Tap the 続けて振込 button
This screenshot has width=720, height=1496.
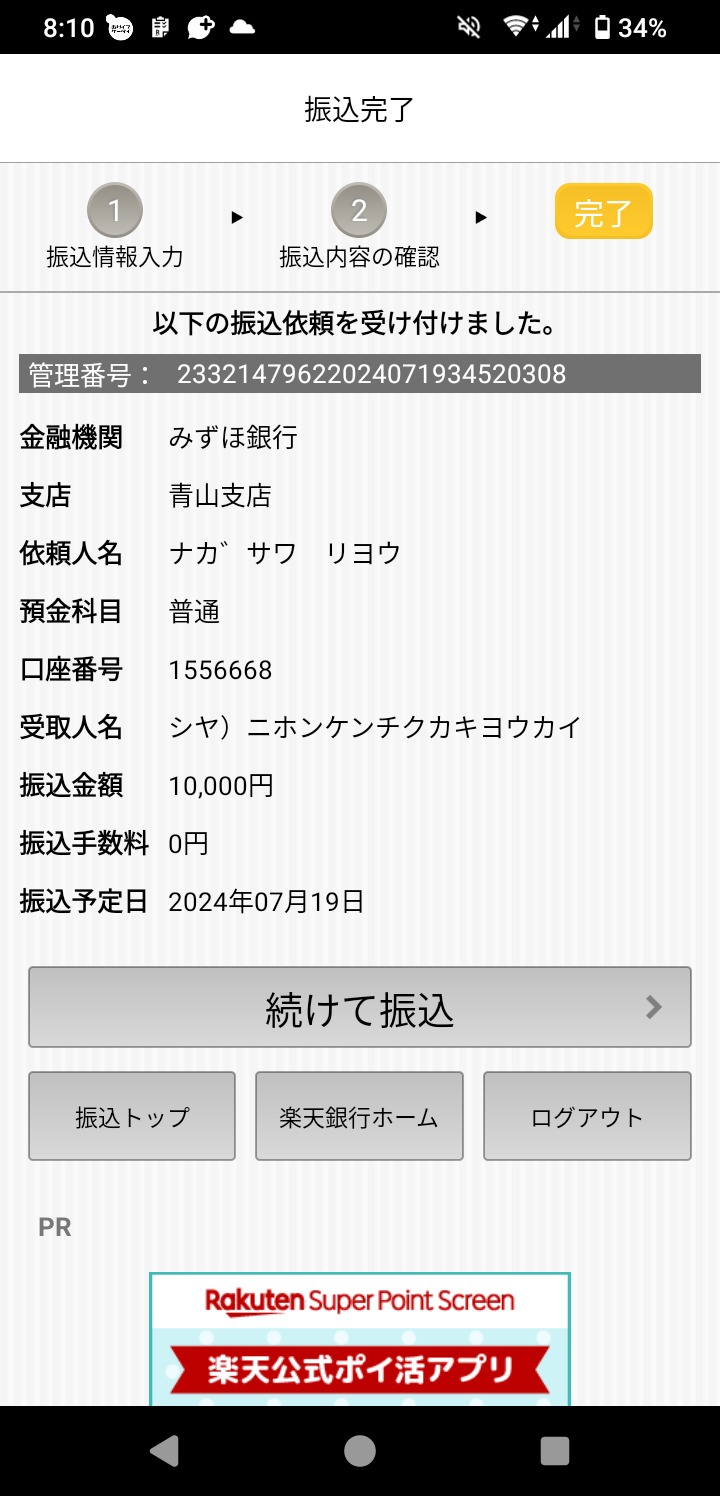click(x=360, y=1007)
